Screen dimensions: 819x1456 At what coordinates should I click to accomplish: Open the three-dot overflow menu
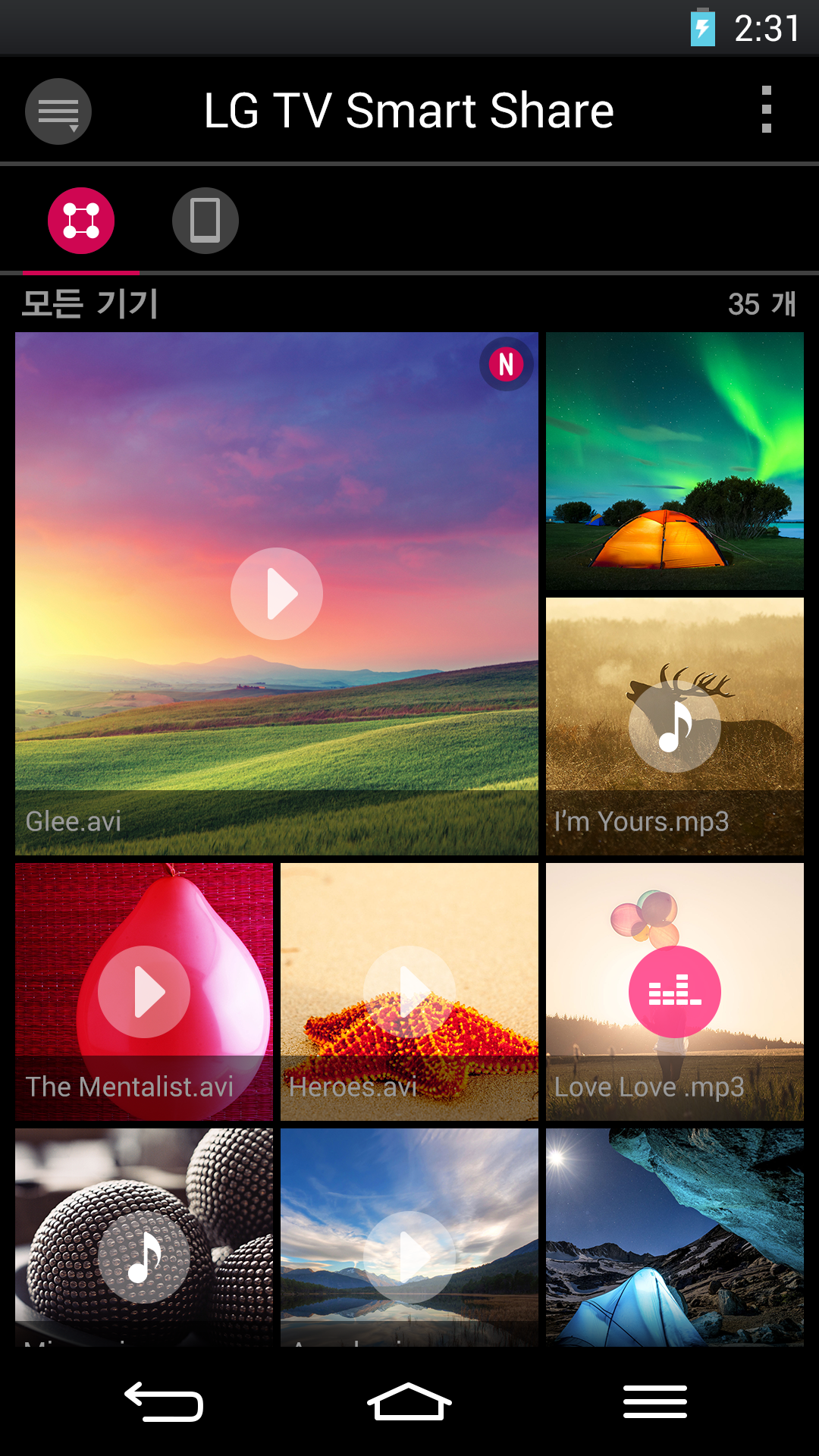(766, 110)
